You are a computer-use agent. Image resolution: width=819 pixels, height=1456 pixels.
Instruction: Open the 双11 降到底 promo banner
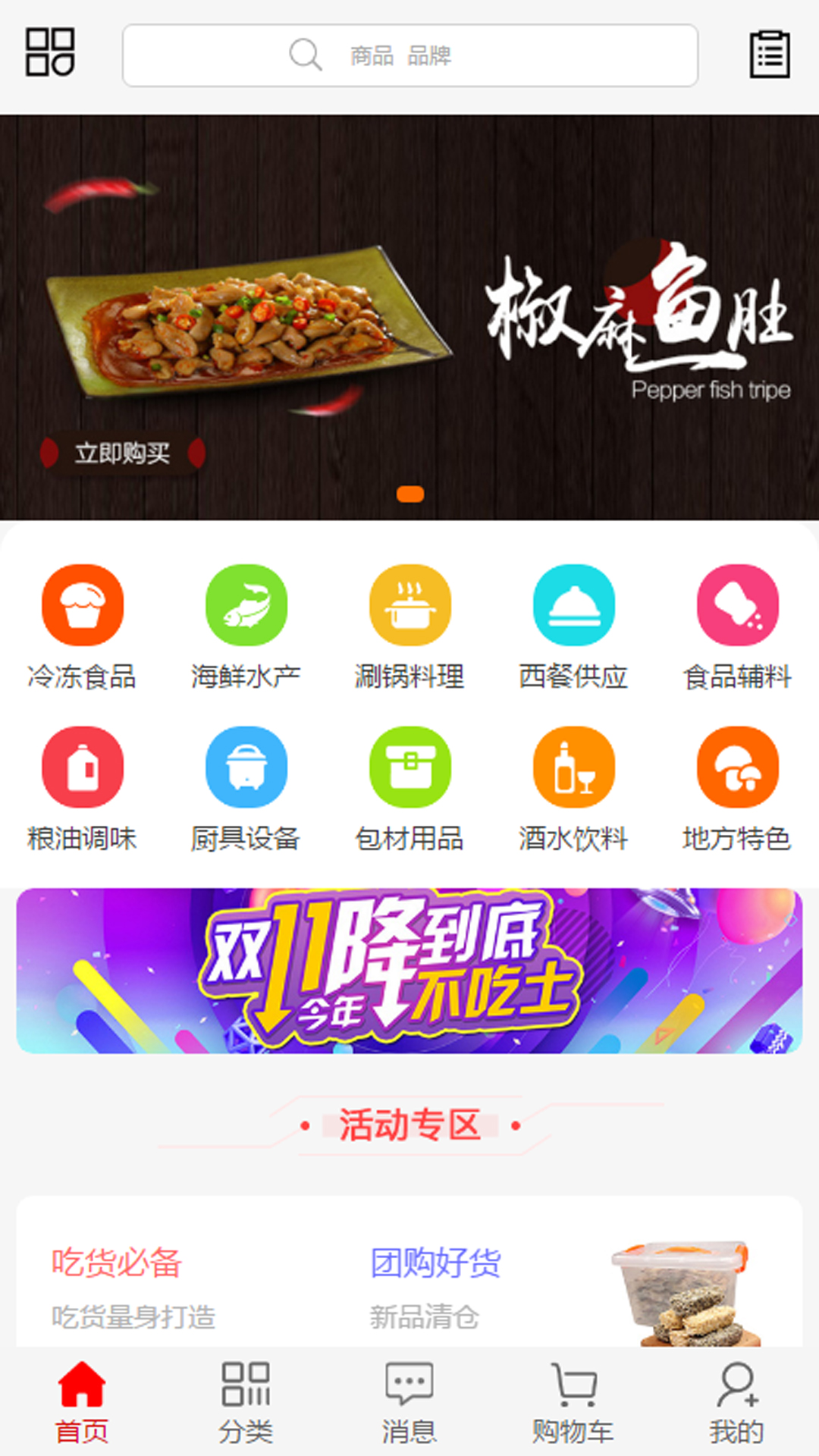tap(409, 971)
